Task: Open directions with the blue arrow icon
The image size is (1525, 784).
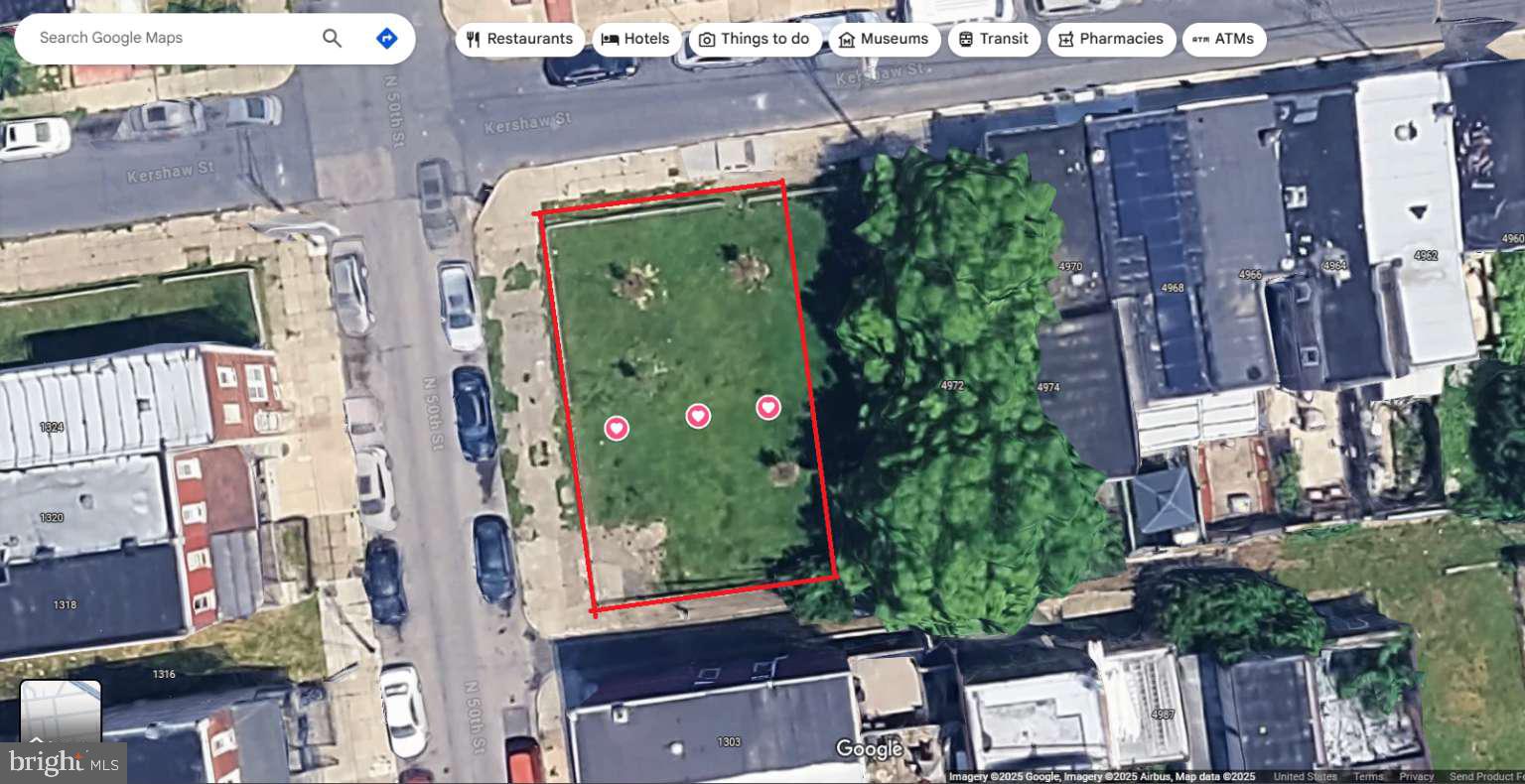Action: pyautogui.click(x=387, y=39)
